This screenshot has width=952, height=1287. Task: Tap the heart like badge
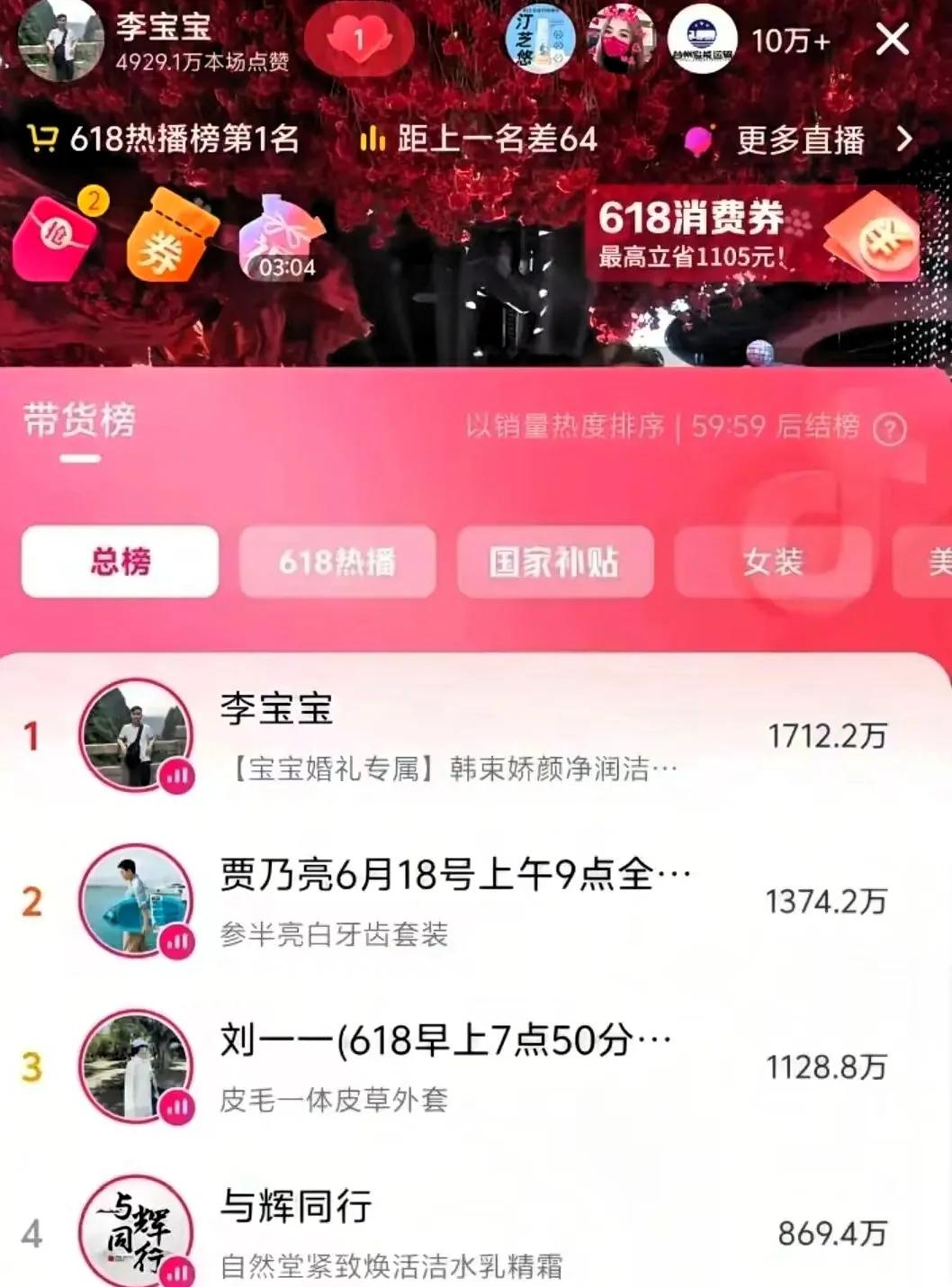pos(359,40)
